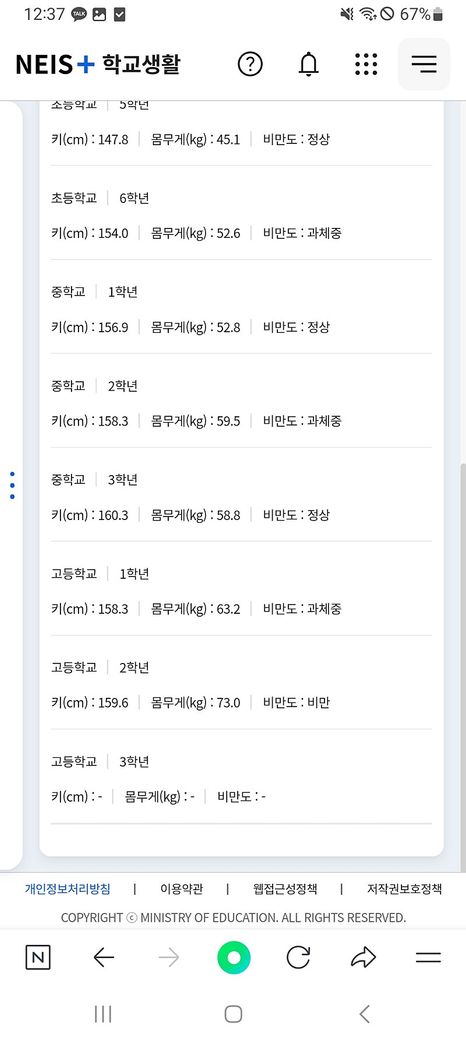This screenshot has height=1040, width=466.
Task: Go to system home screen
Action: coord(233,1013)
